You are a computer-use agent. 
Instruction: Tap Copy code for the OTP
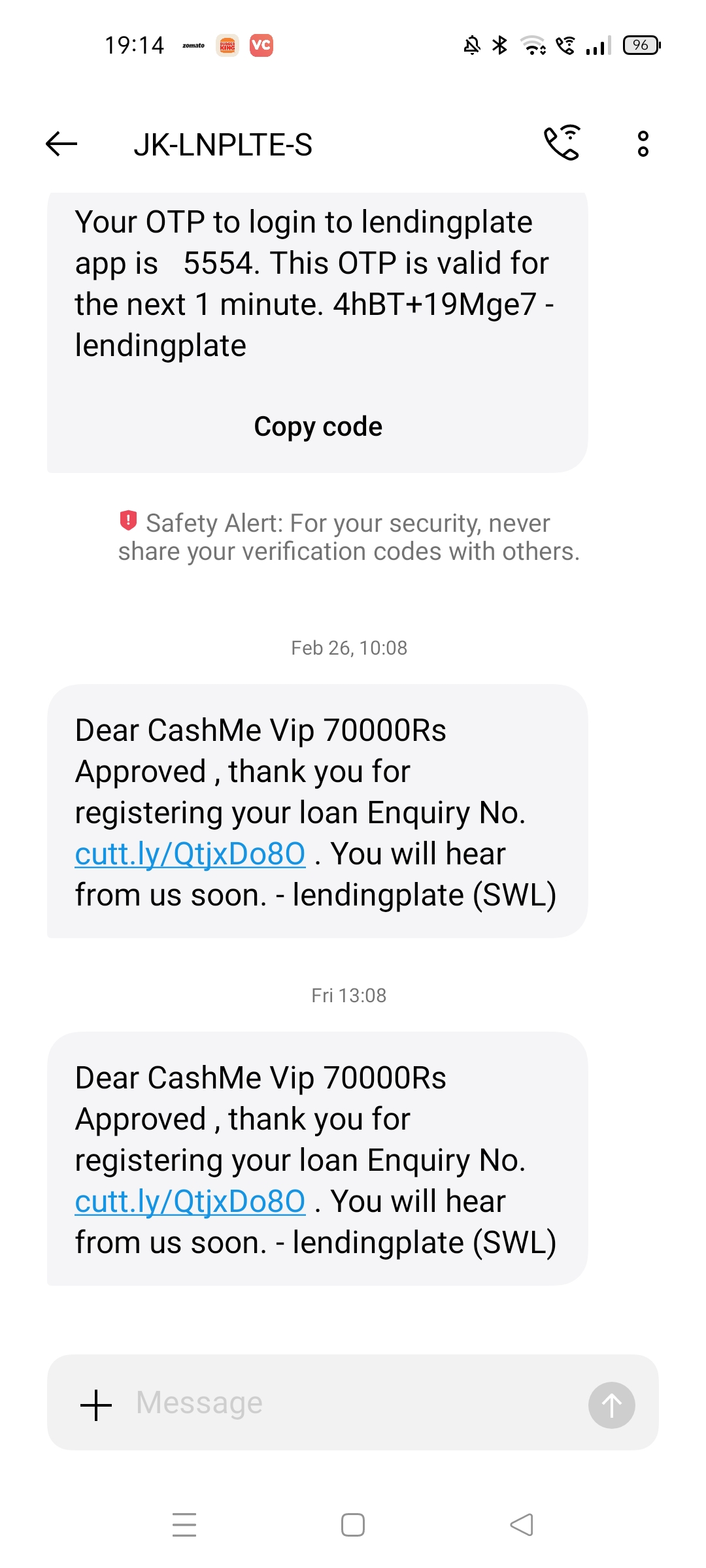point(318,427)
